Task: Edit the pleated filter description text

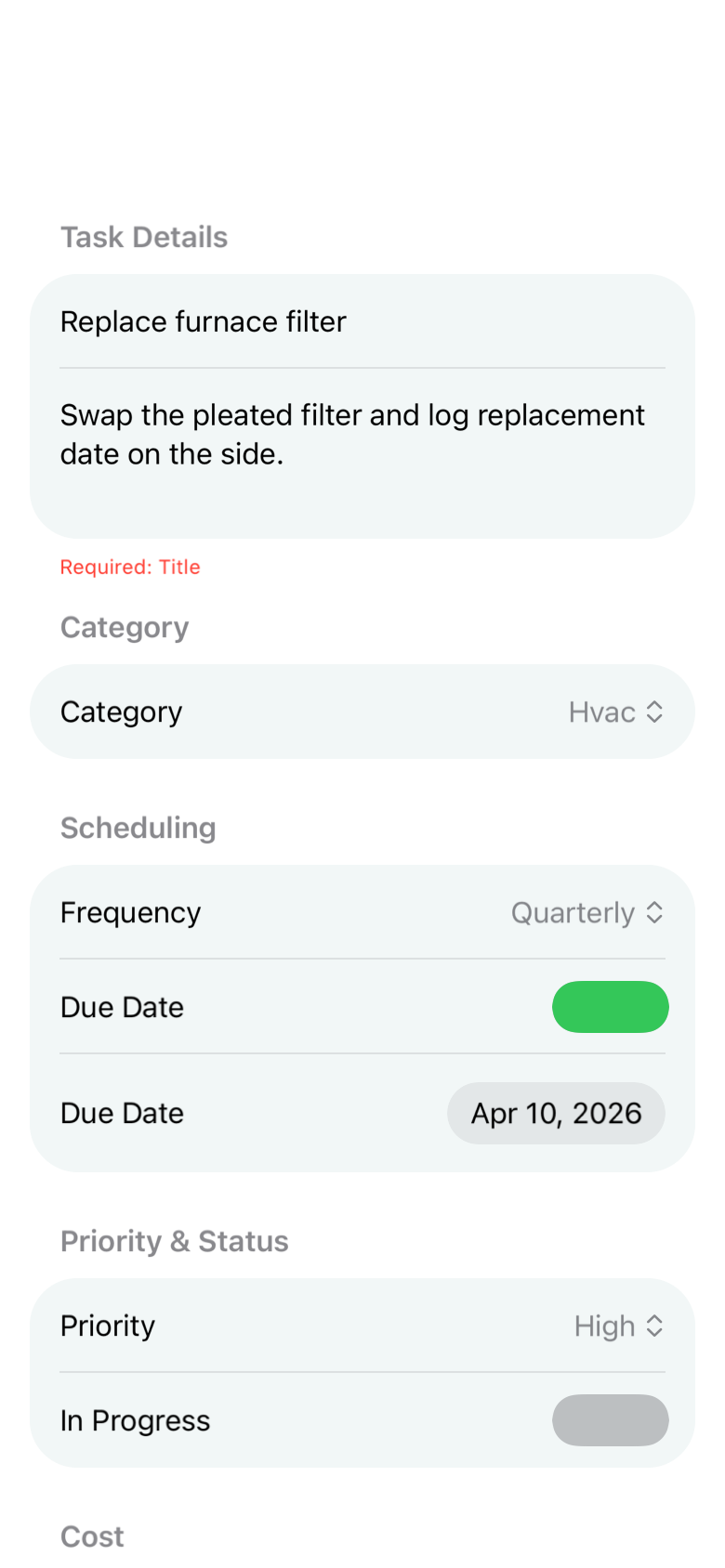Action: click(x=351, y=435)
